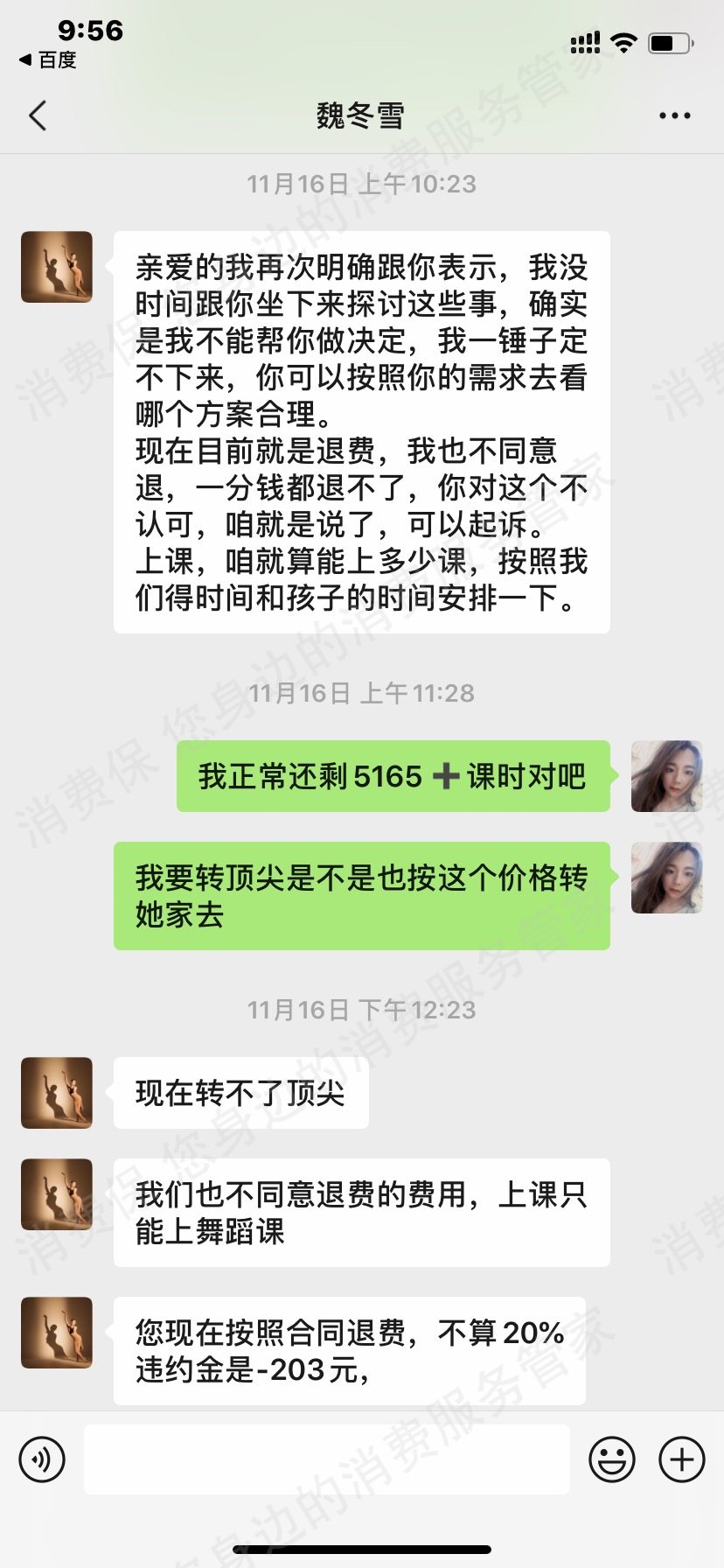Viewport: 724px width, 1568px height.
Task: Open the chat info overflow menu
Action: (x=674, y=115)
